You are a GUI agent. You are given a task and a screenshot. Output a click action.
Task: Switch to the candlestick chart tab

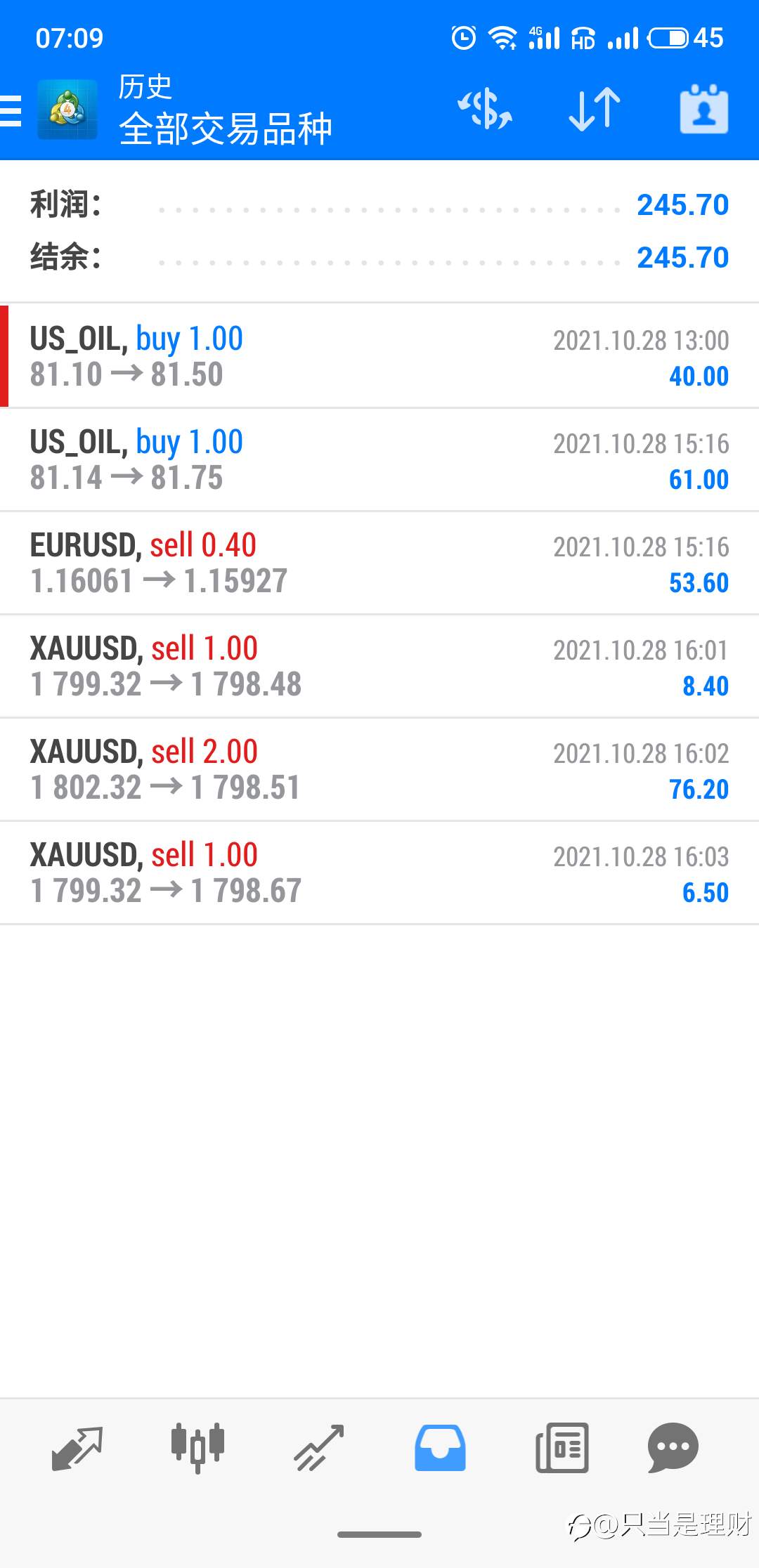tap(197, 1448)
